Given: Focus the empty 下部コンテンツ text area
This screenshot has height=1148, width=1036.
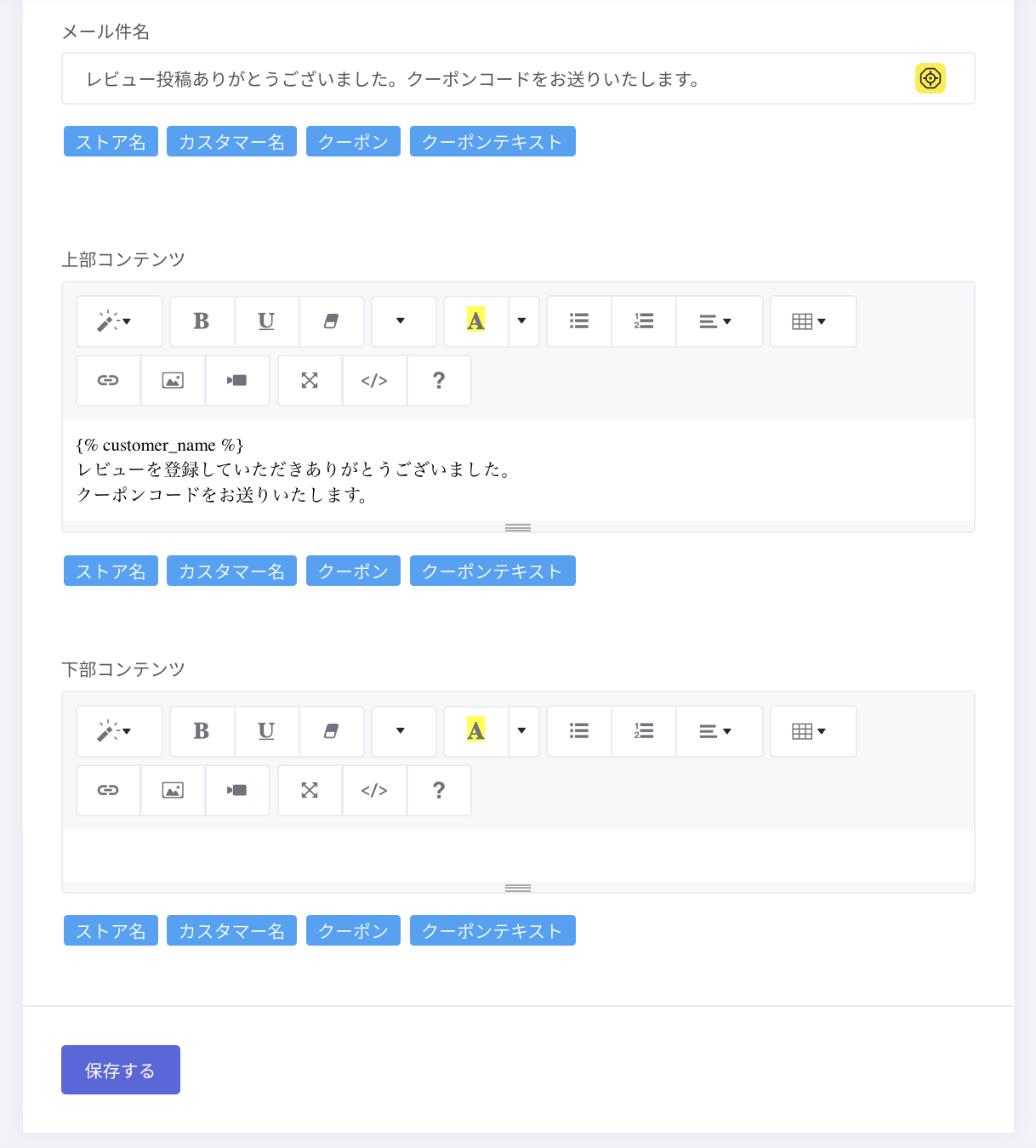Looking at the screenshot, I should [x=517, y=855].
